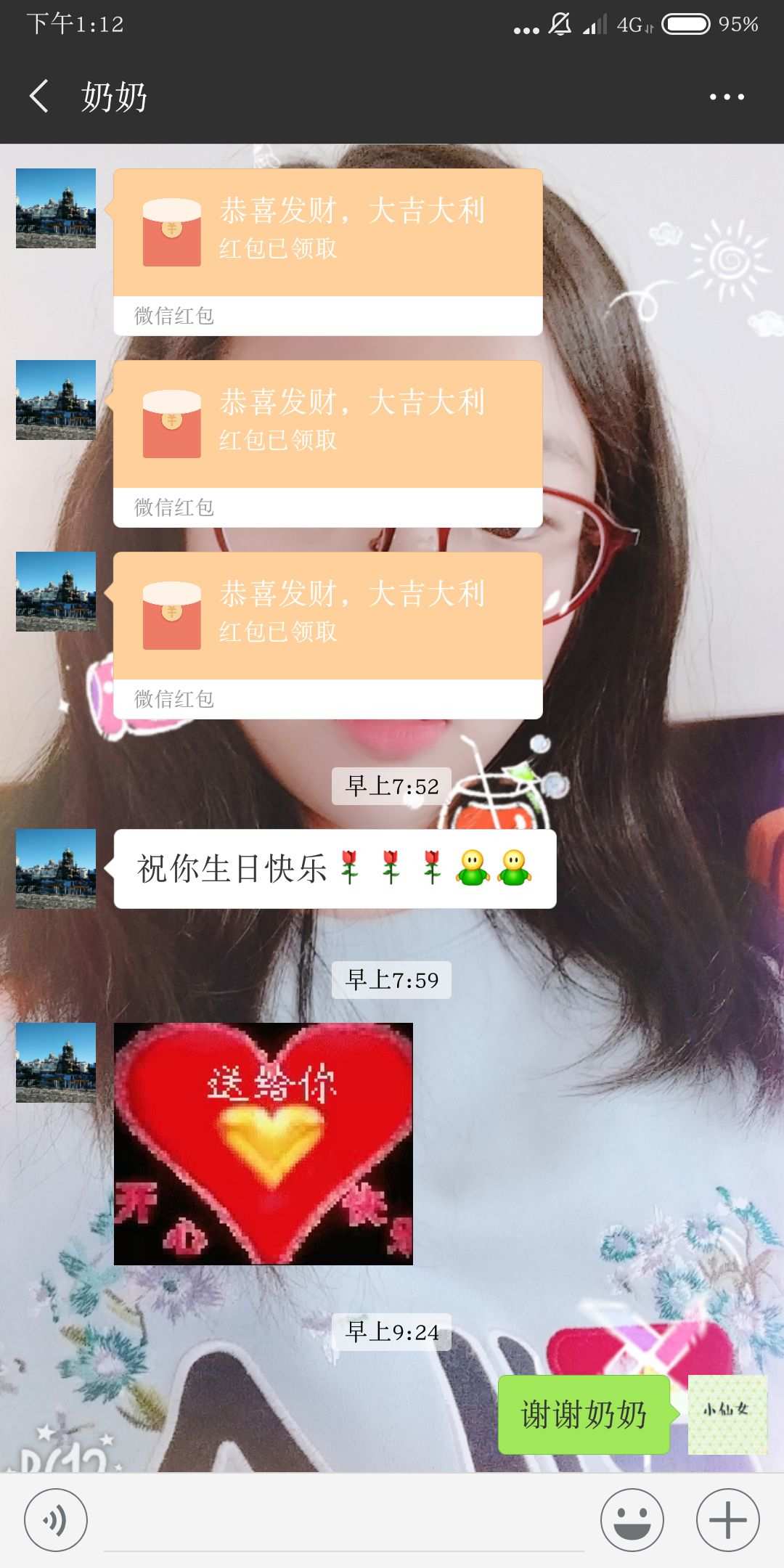The image size is (784, 1568).
Task: Open 奶奶's avatar beside birthday message
Action: pyautogui.click(x=56, y=869)
